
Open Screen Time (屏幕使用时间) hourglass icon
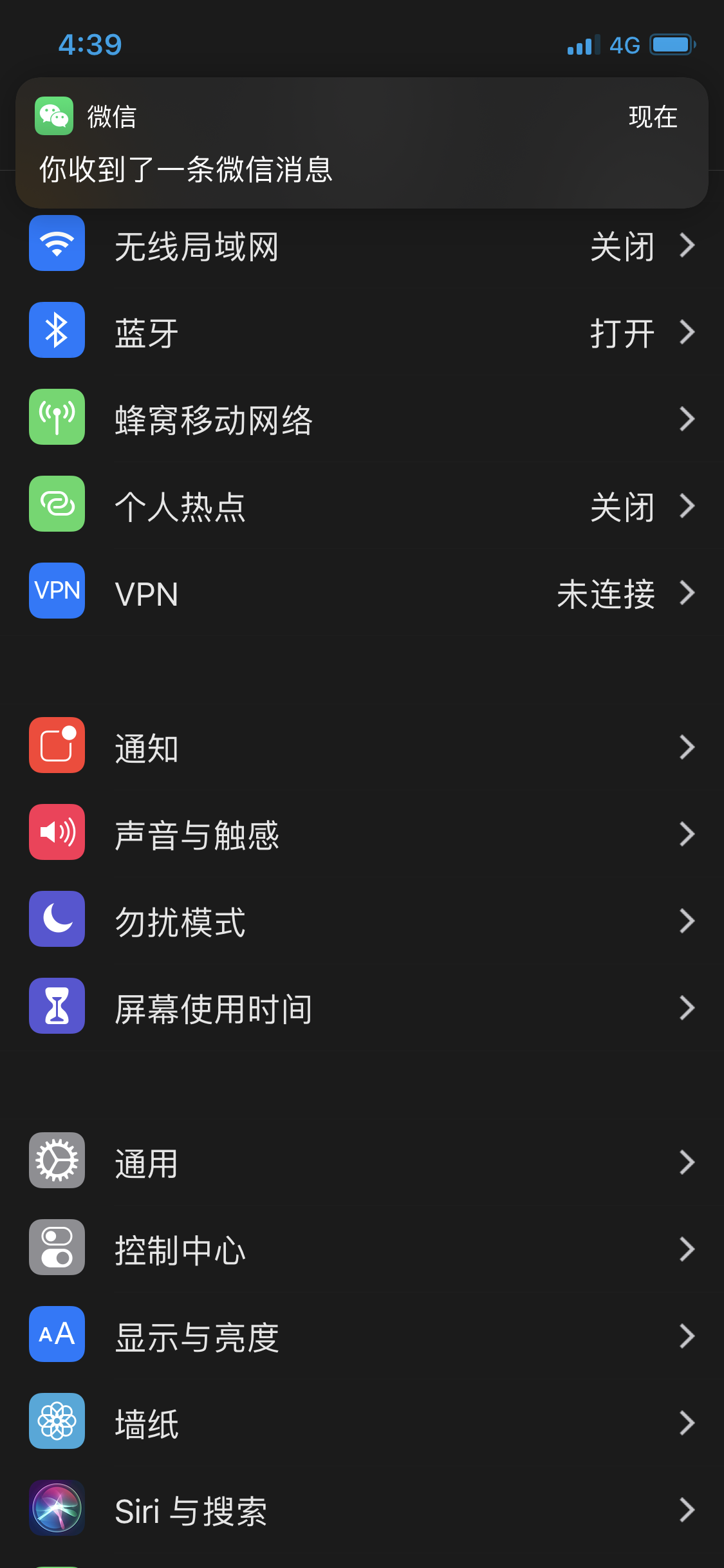pyautogui.click(x=57, y=1006)
